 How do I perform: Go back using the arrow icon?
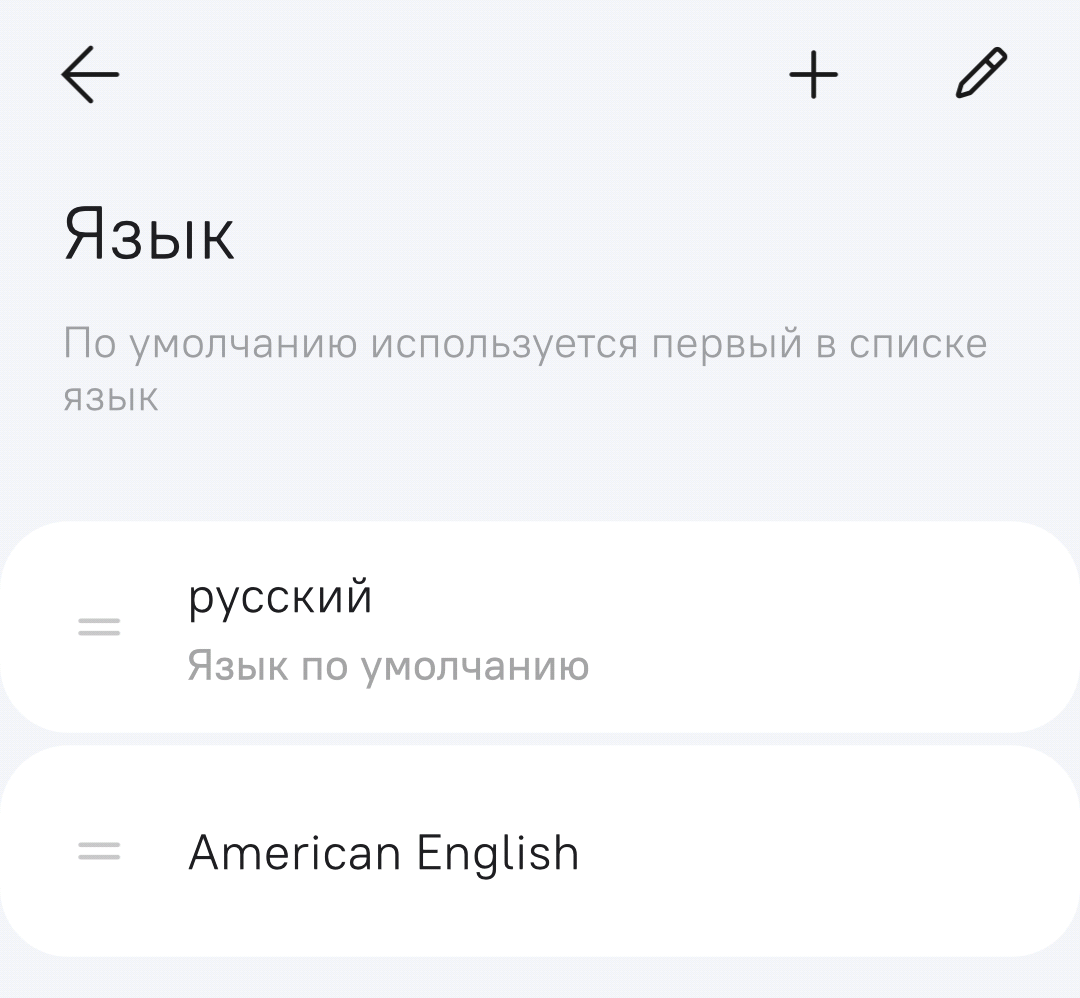point(90,75)
